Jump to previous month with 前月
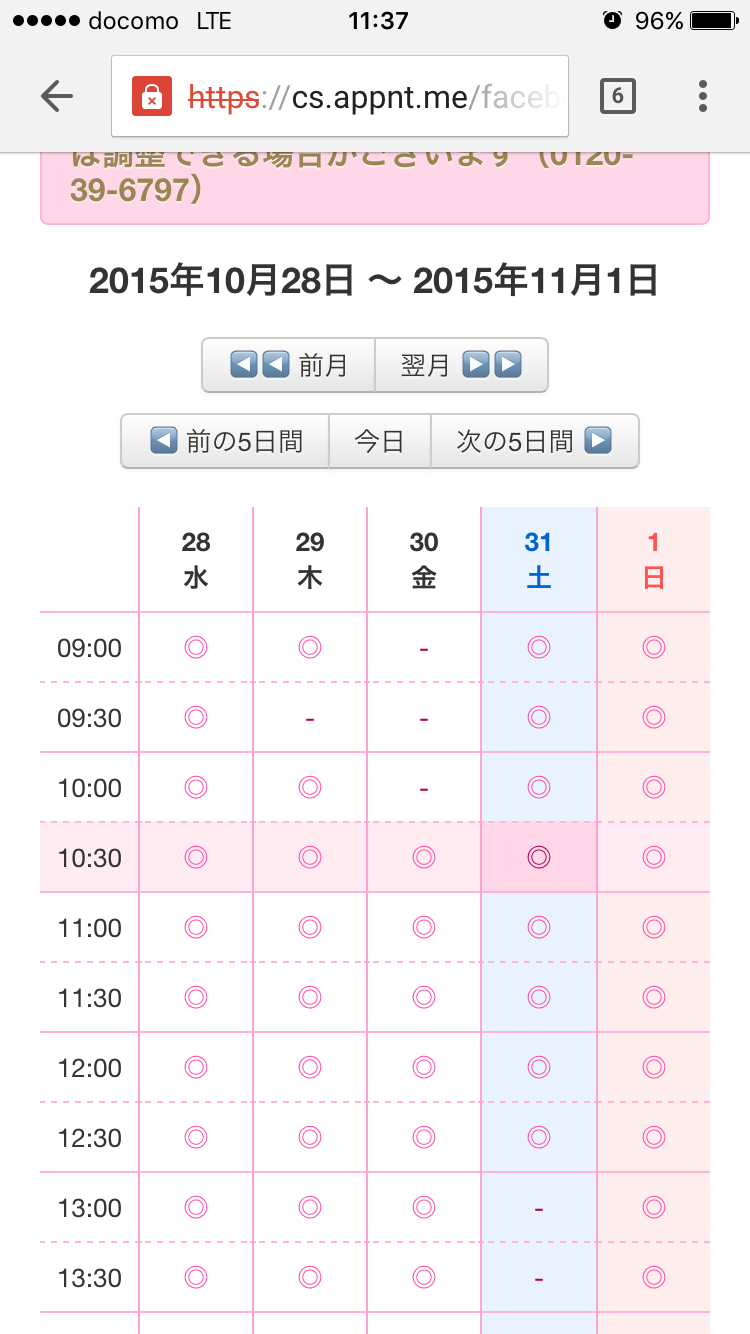 tap(288, 365)
